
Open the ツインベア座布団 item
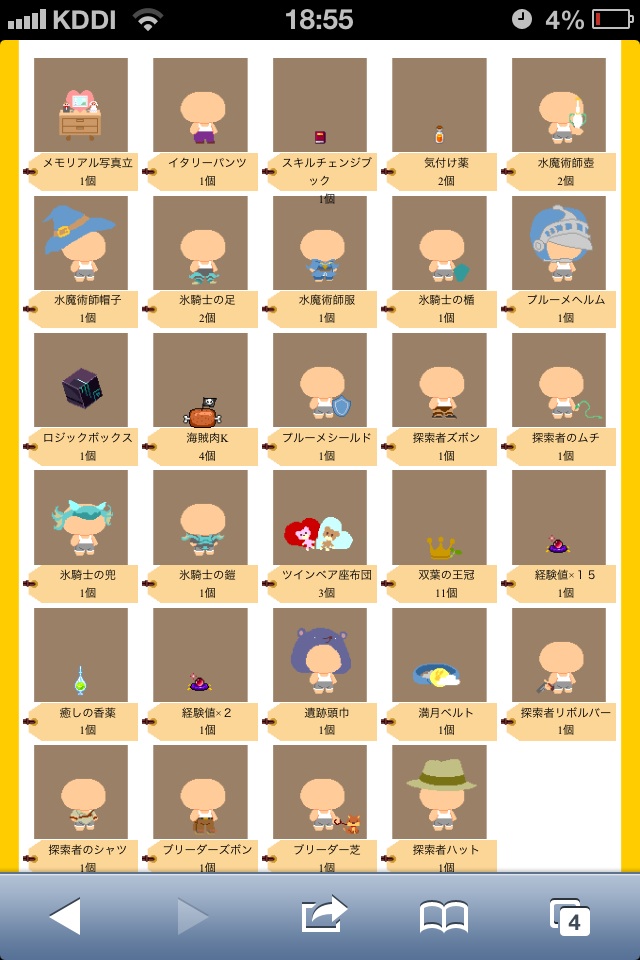[320, 518]
